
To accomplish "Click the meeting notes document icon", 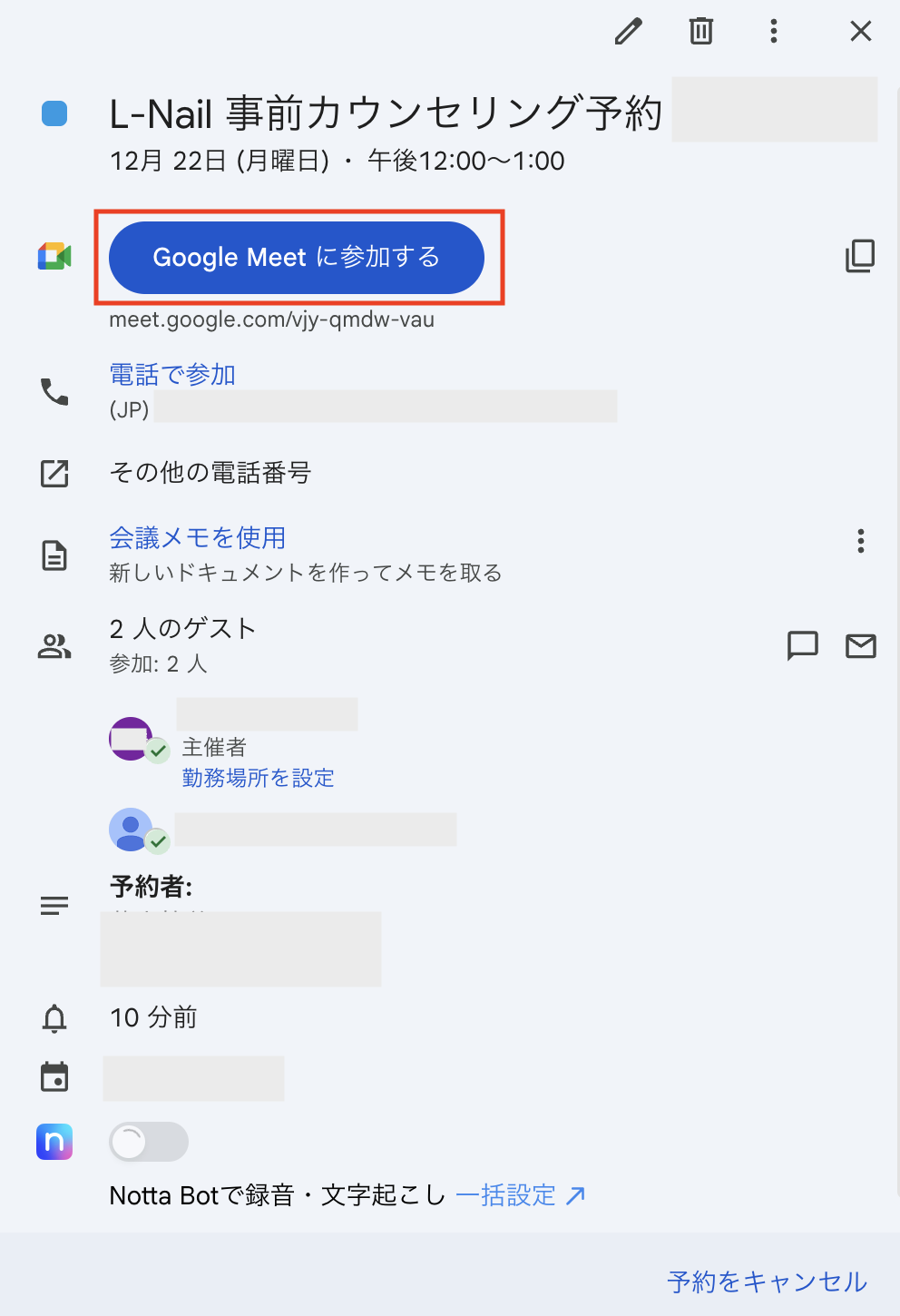I will tap(54, 555).
